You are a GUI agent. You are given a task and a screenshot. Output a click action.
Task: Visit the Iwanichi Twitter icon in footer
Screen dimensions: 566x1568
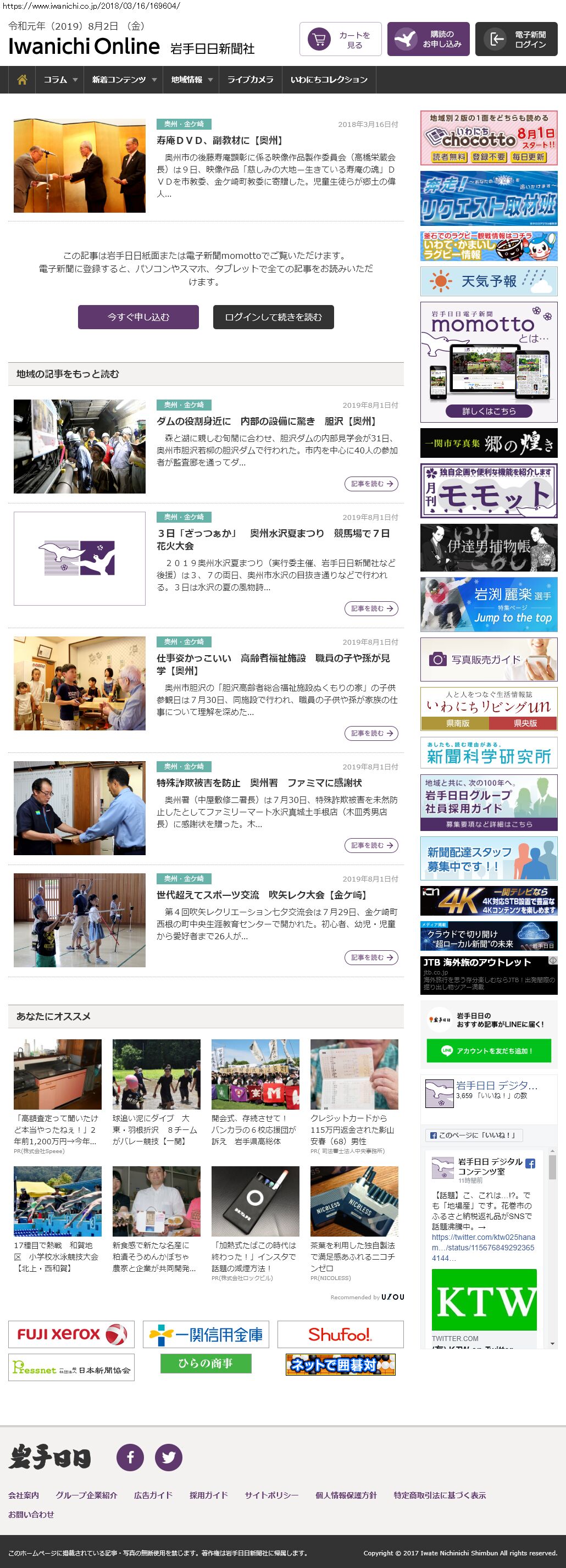click(169, 1457)
